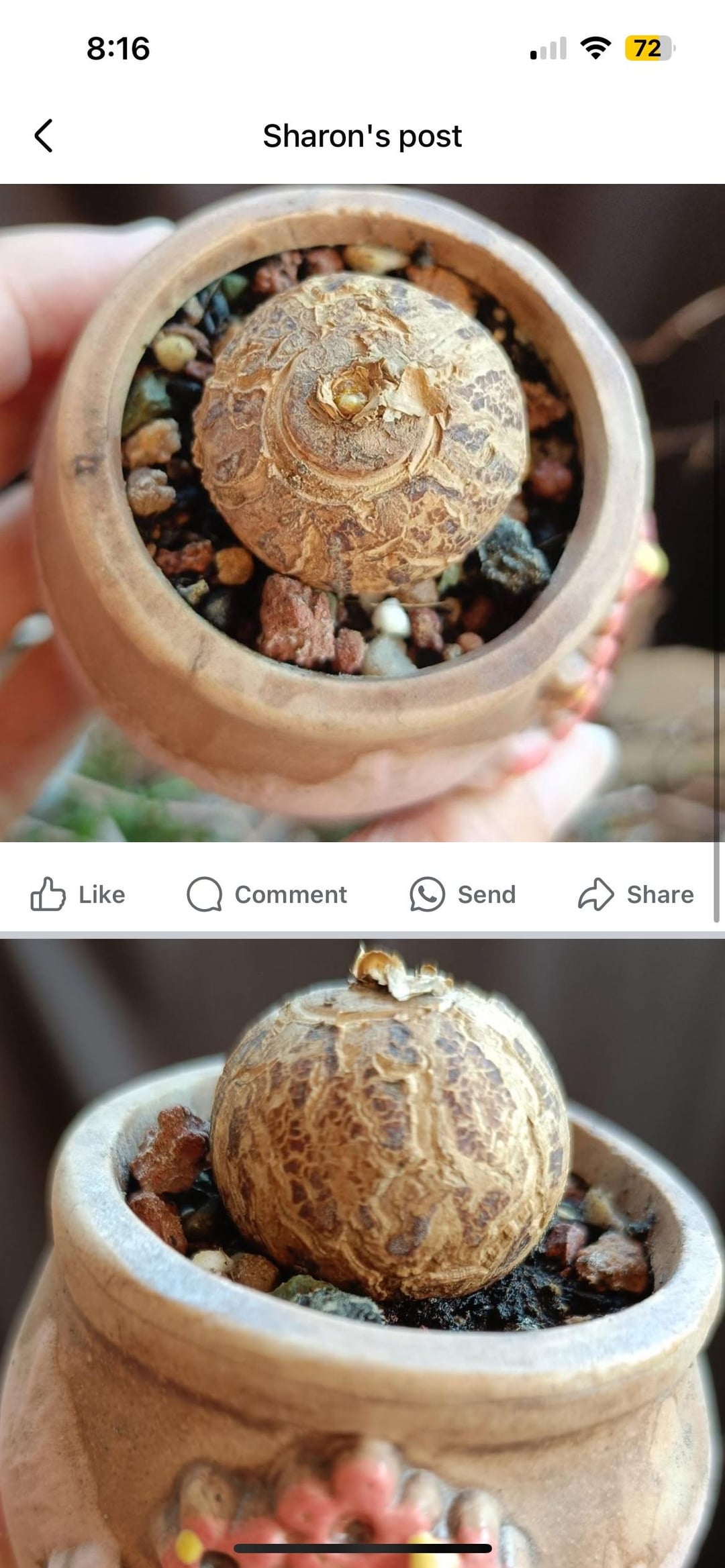
Task: Share the first plant photo
Action: coord(636,894)
